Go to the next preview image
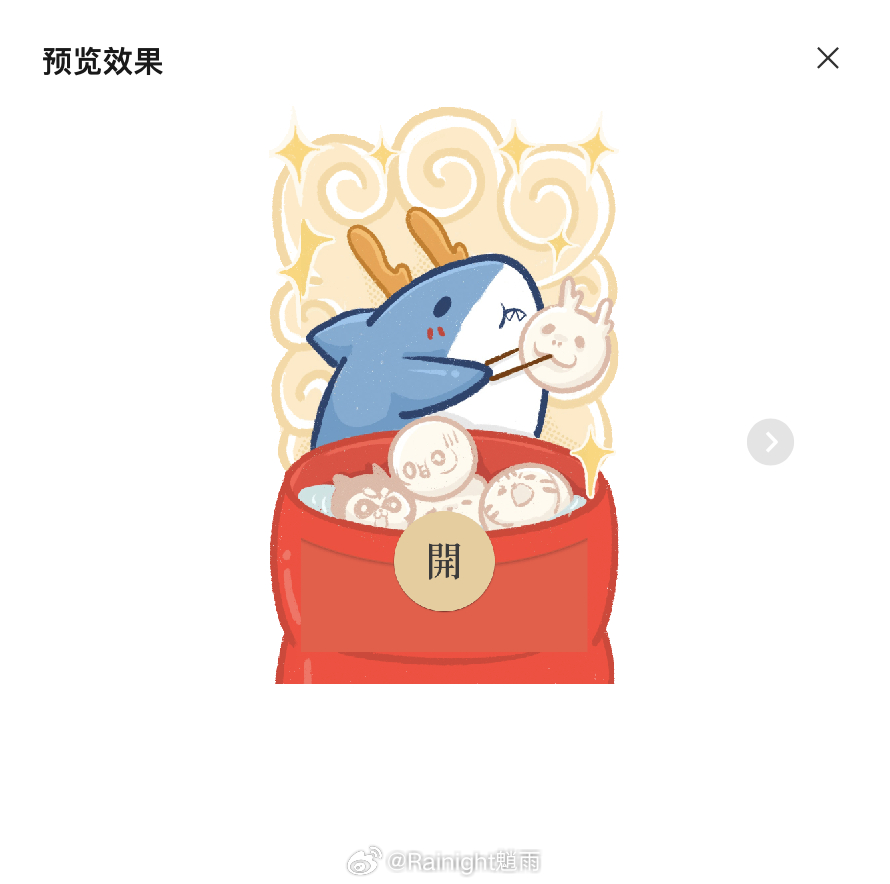 point(770,442)
